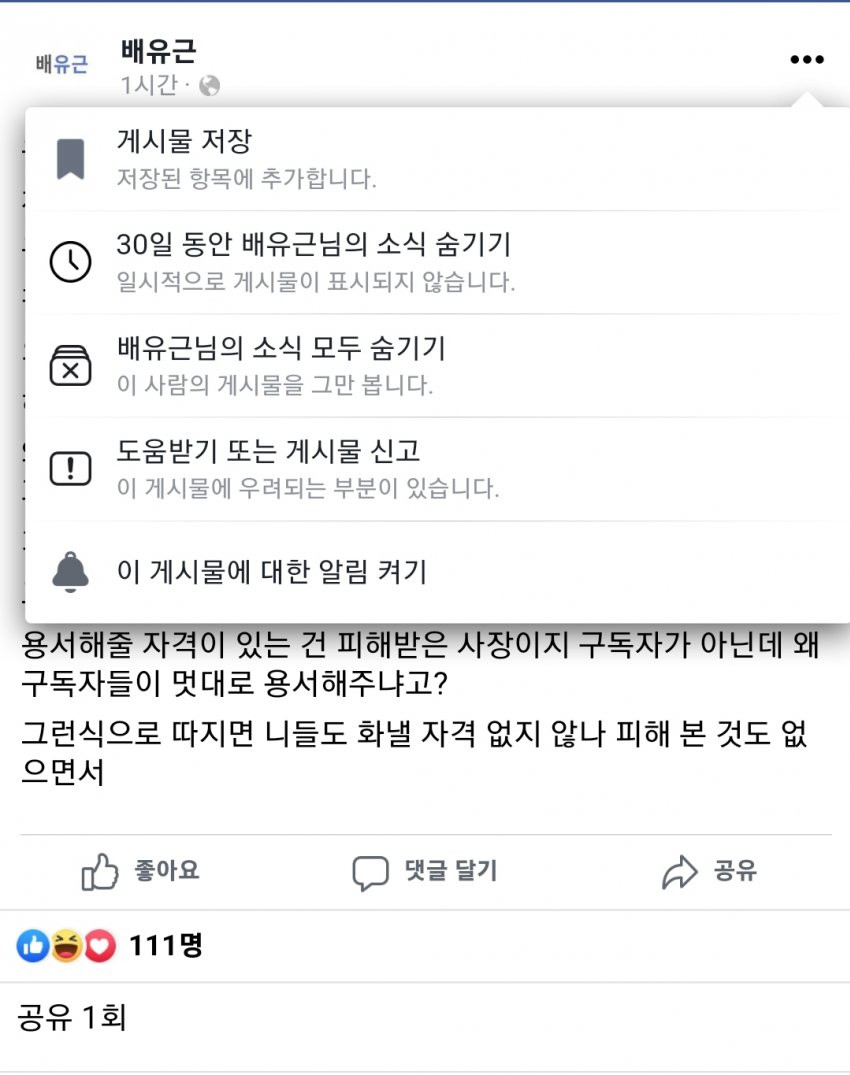Open 도움받기 또는 게시물 신고
The height and width of the screenshot is (1075, 850).
[268, 452]
